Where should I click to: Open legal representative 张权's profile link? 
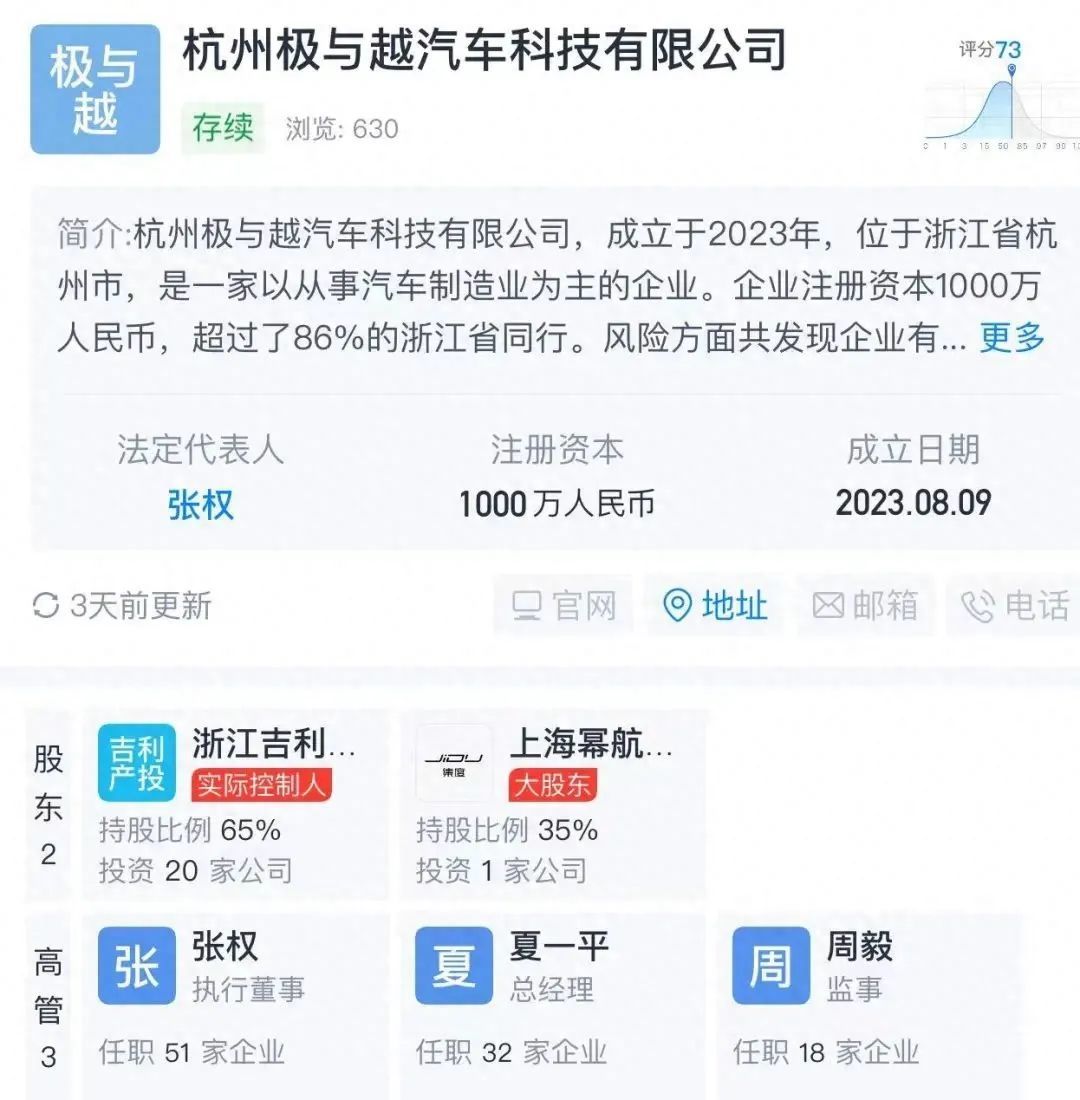201,504
